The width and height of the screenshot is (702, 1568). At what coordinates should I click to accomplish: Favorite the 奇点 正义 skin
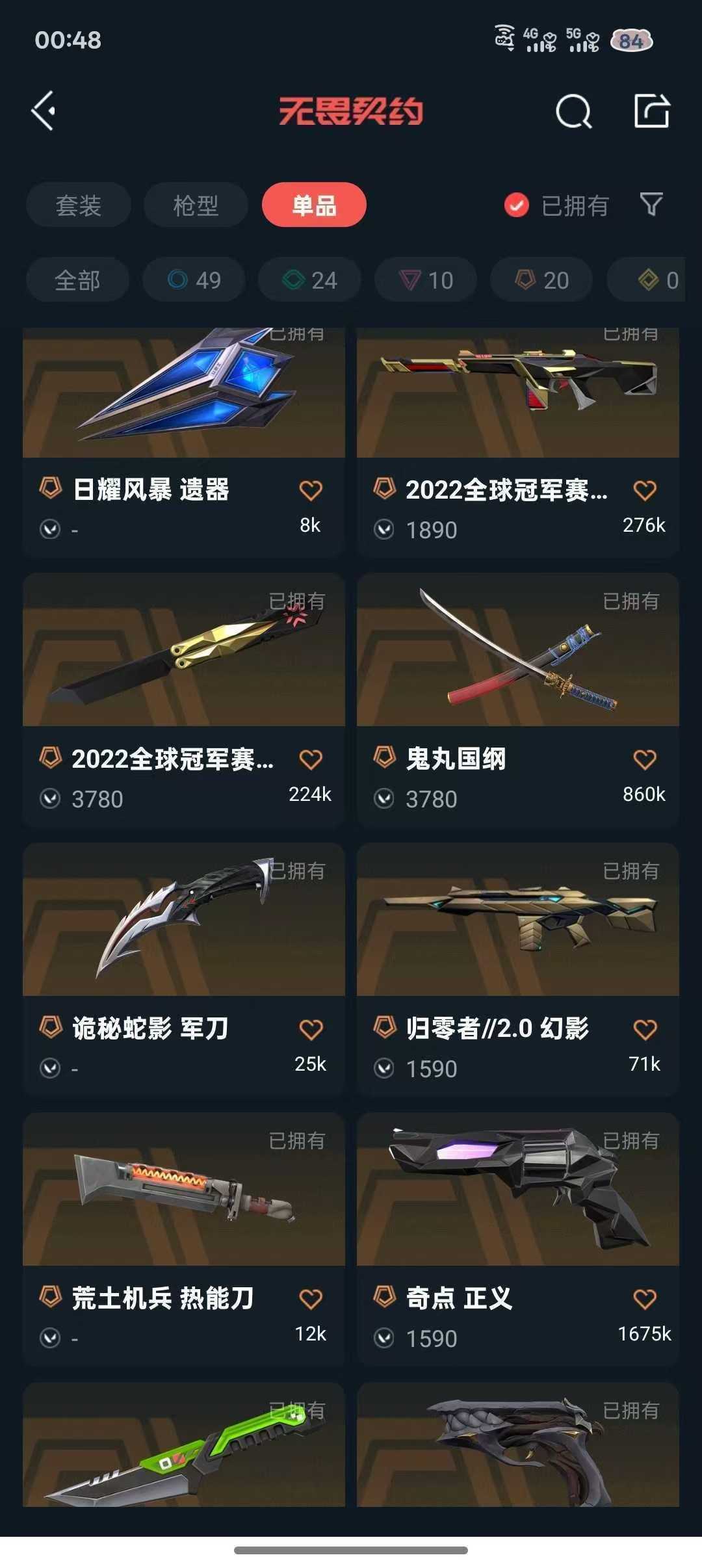[645, 1299]
